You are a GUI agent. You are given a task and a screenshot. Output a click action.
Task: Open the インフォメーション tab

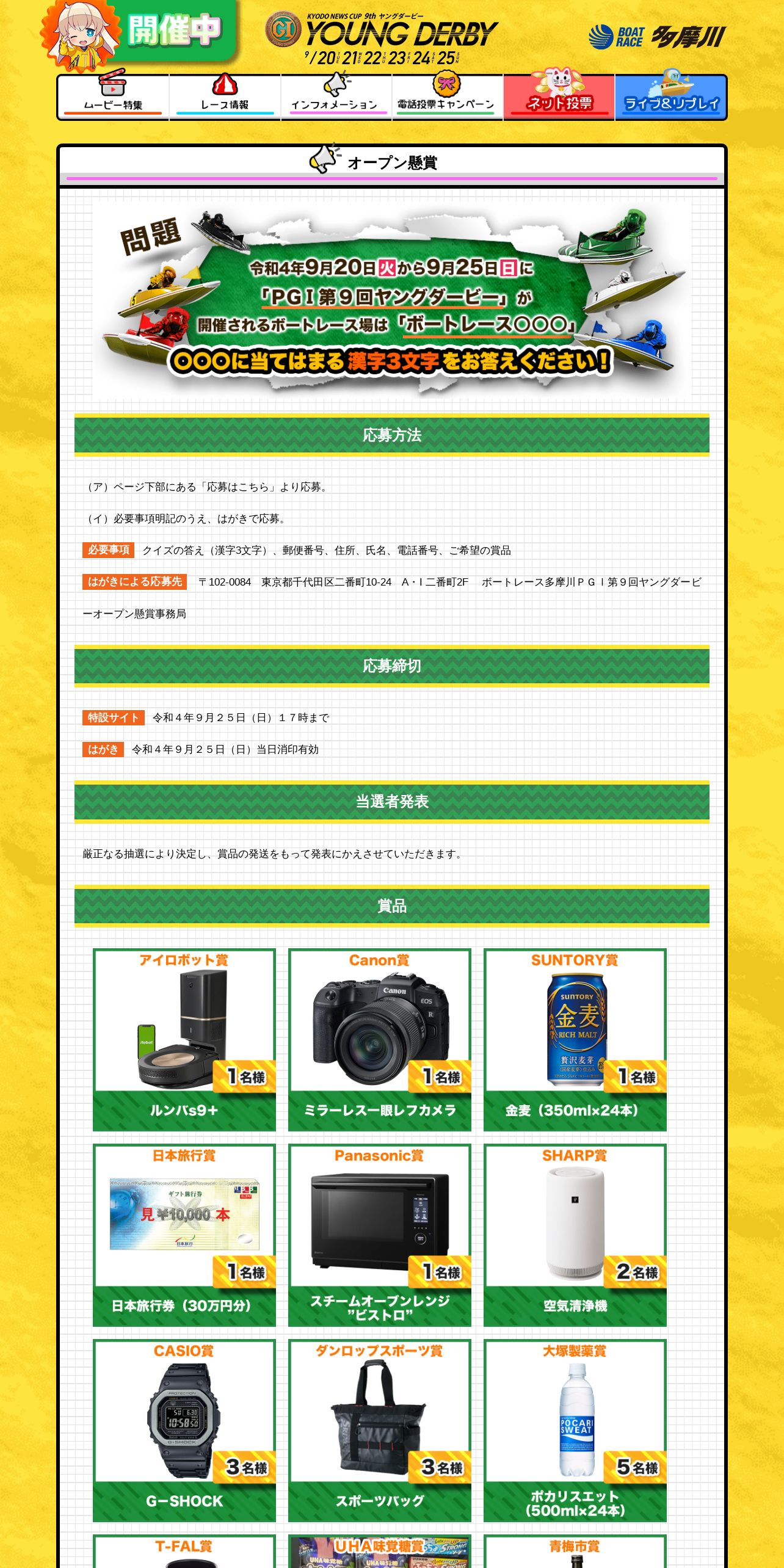(x=336, y=98)
